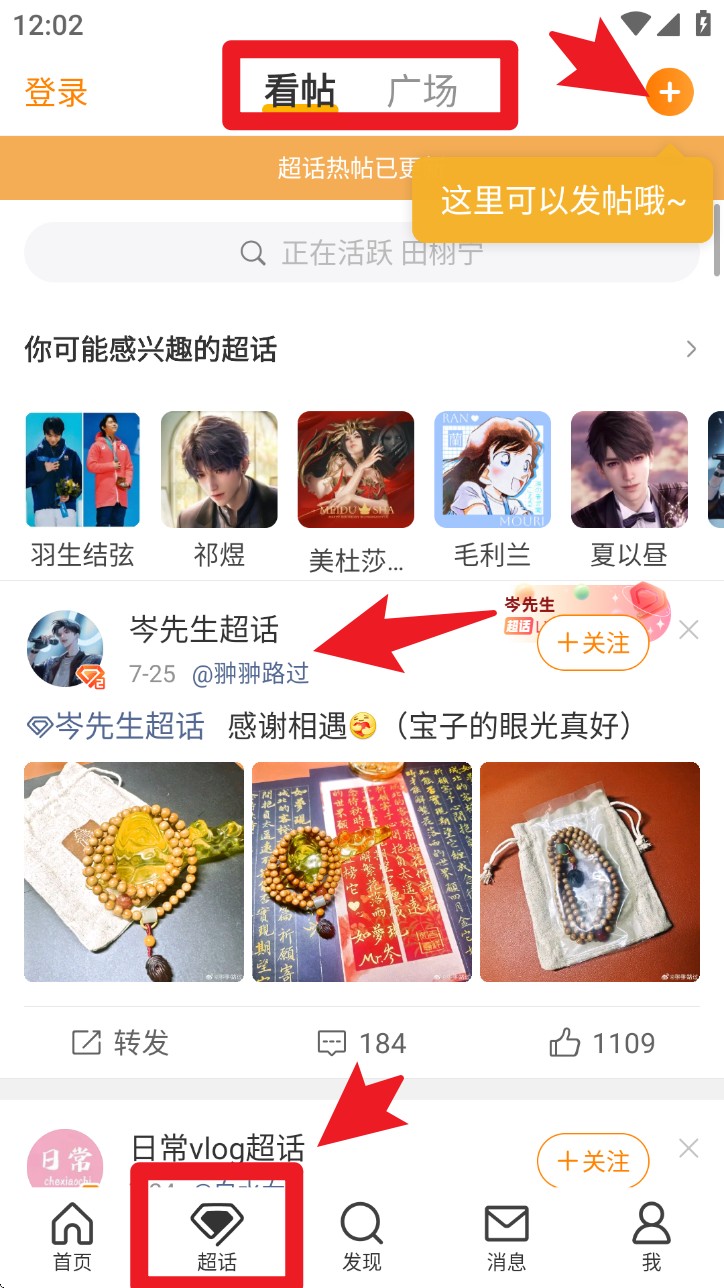Image resolution: width=724 pixels, height=1288 pixels.
Task: Switch to the 发现 tab
Action: [361, 1238]
